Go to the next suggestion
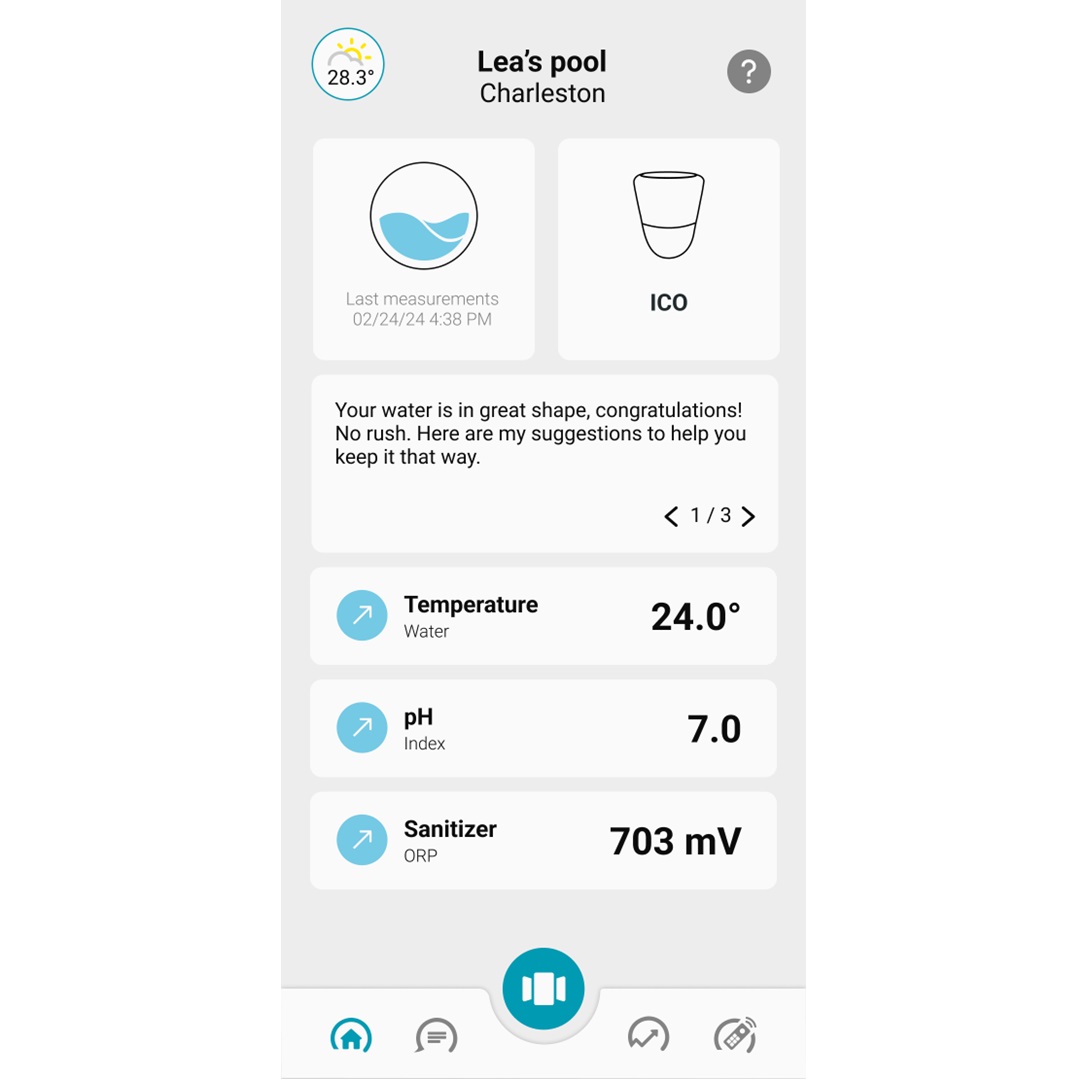Viewport: 1080px width, 1080px height. coord(748,516)
